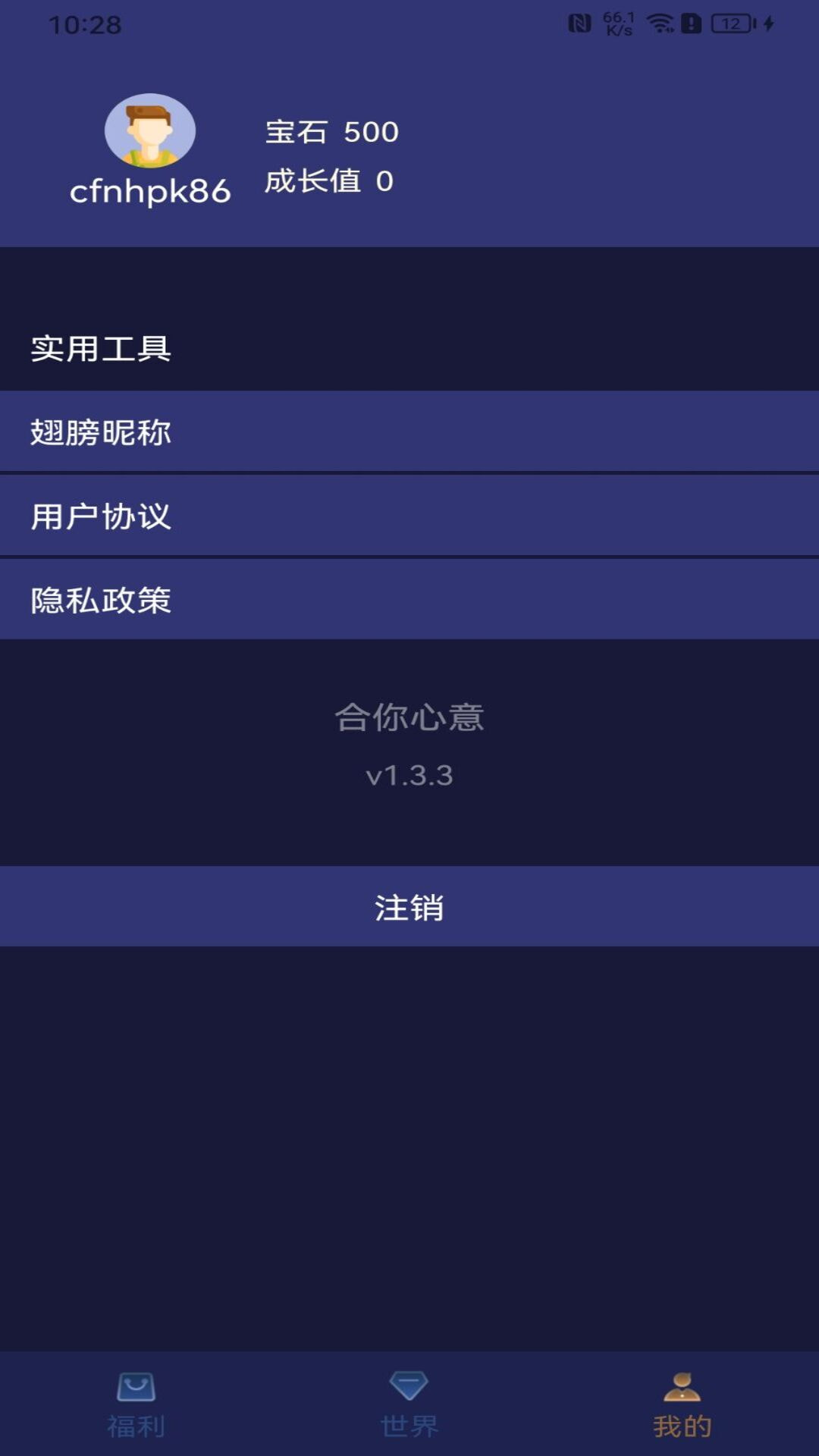Tap the Wi-Fi icon in status bar
The image size is (819, 1456).
(661, 21)
